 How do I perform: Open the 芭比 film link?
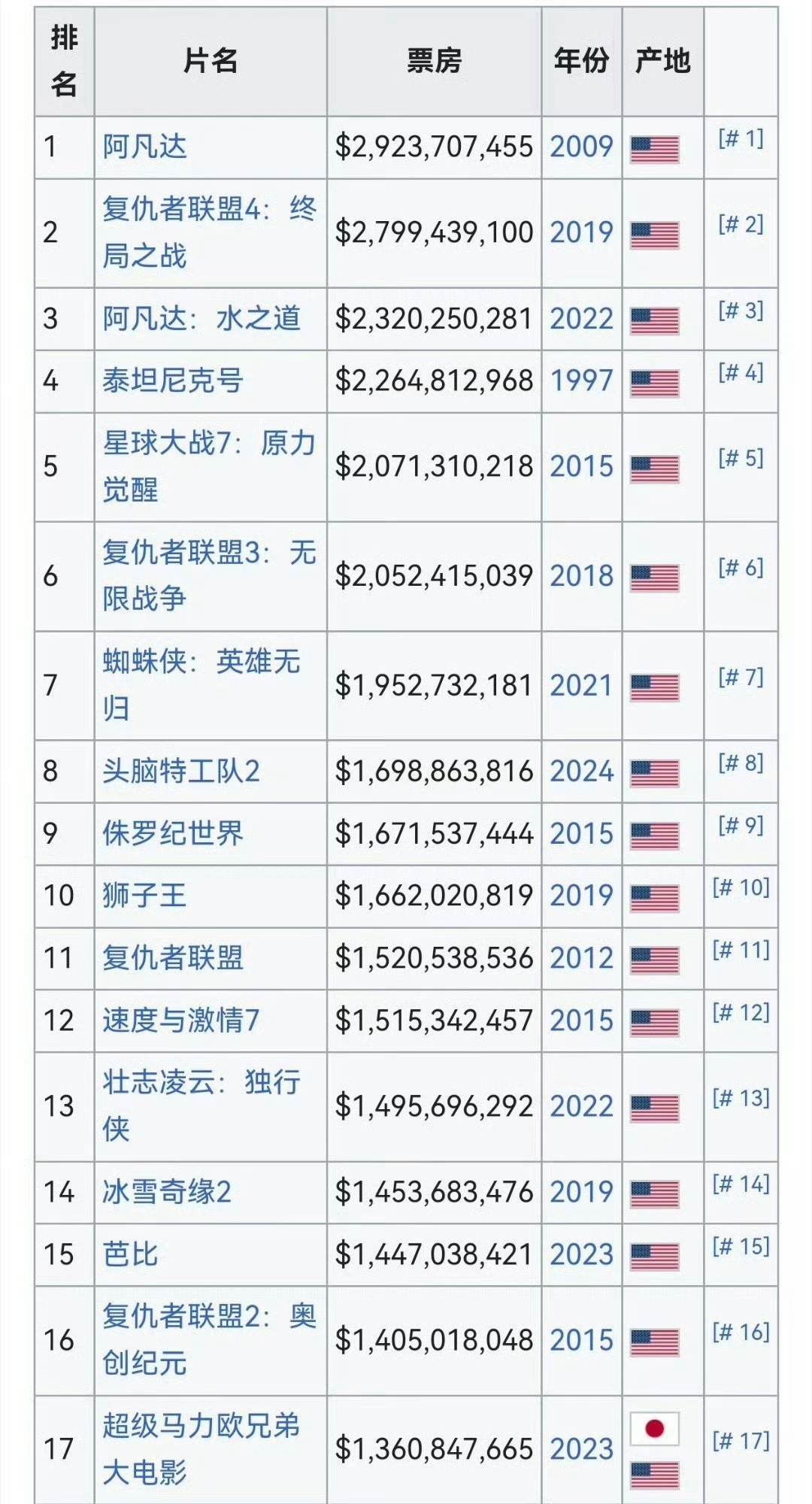[130, 1254]
